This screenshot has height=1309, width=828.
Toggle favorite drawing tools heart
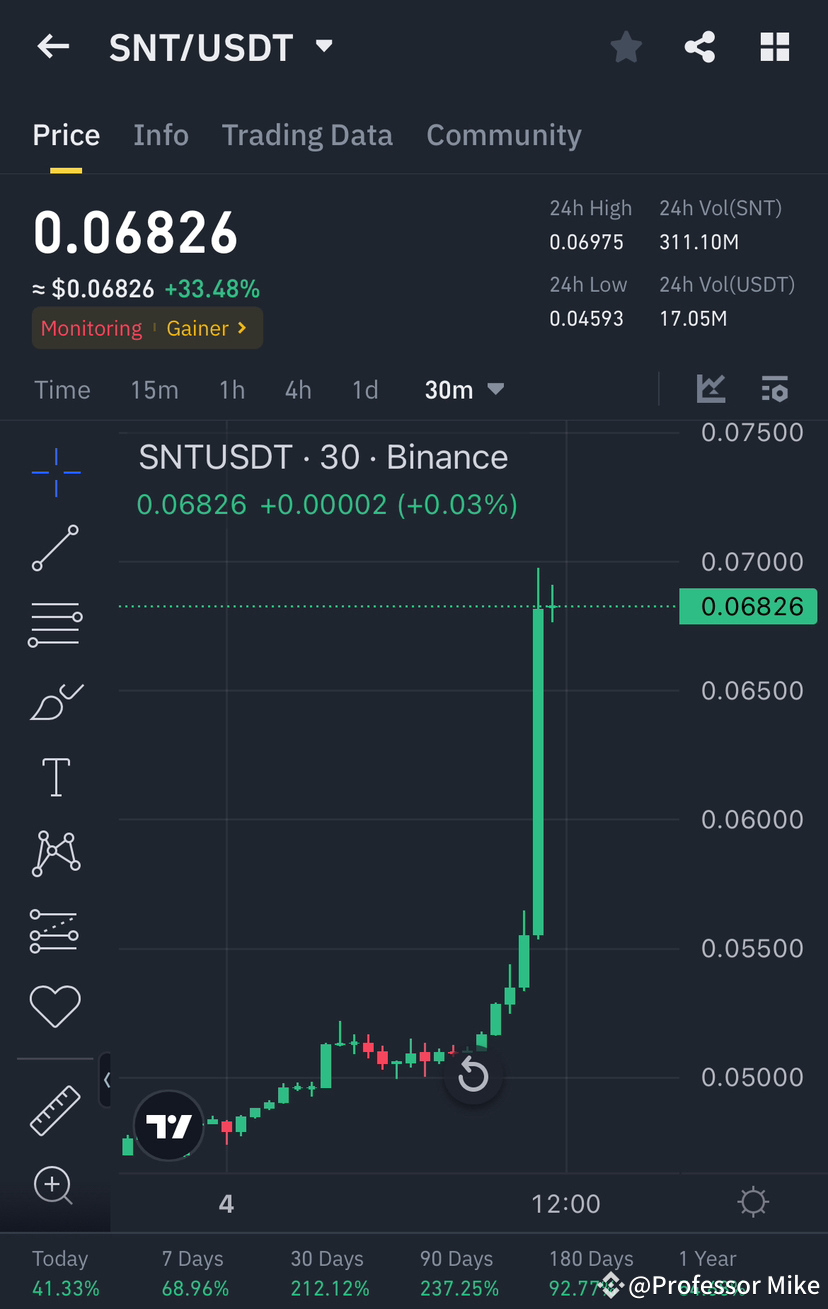click(55, 1006)
